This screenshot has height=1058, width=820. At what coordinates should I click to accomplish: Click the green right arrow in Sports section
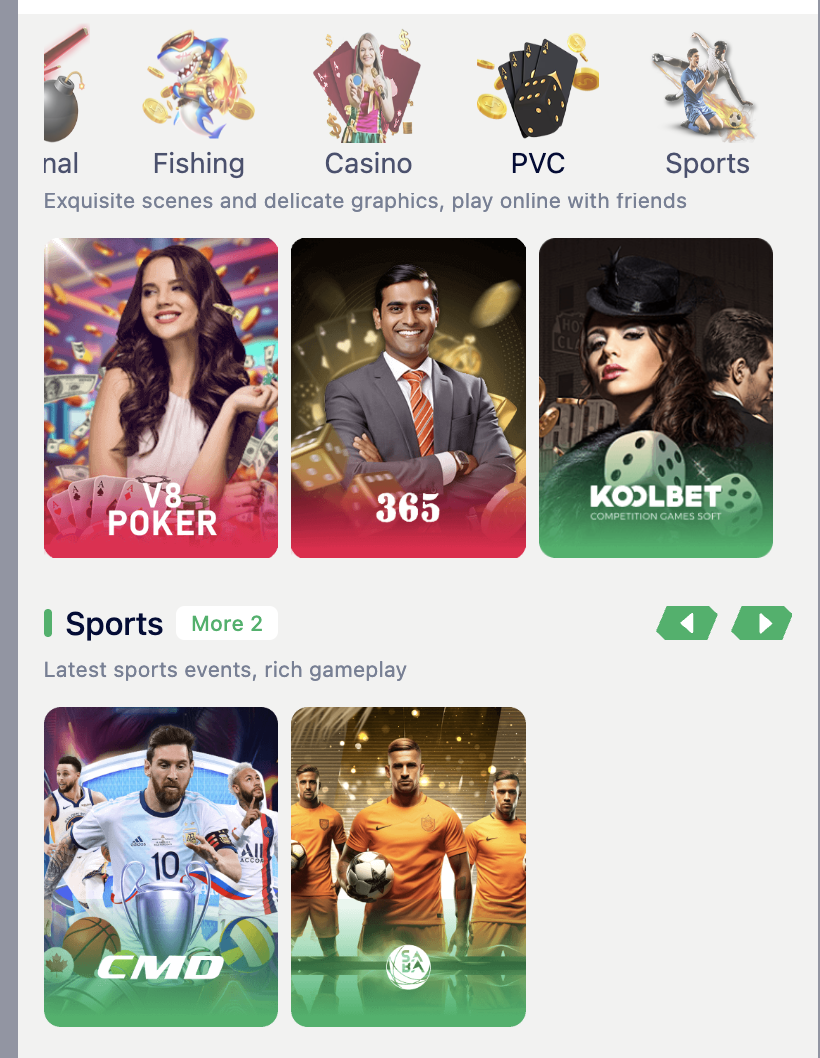coord(761,622)
